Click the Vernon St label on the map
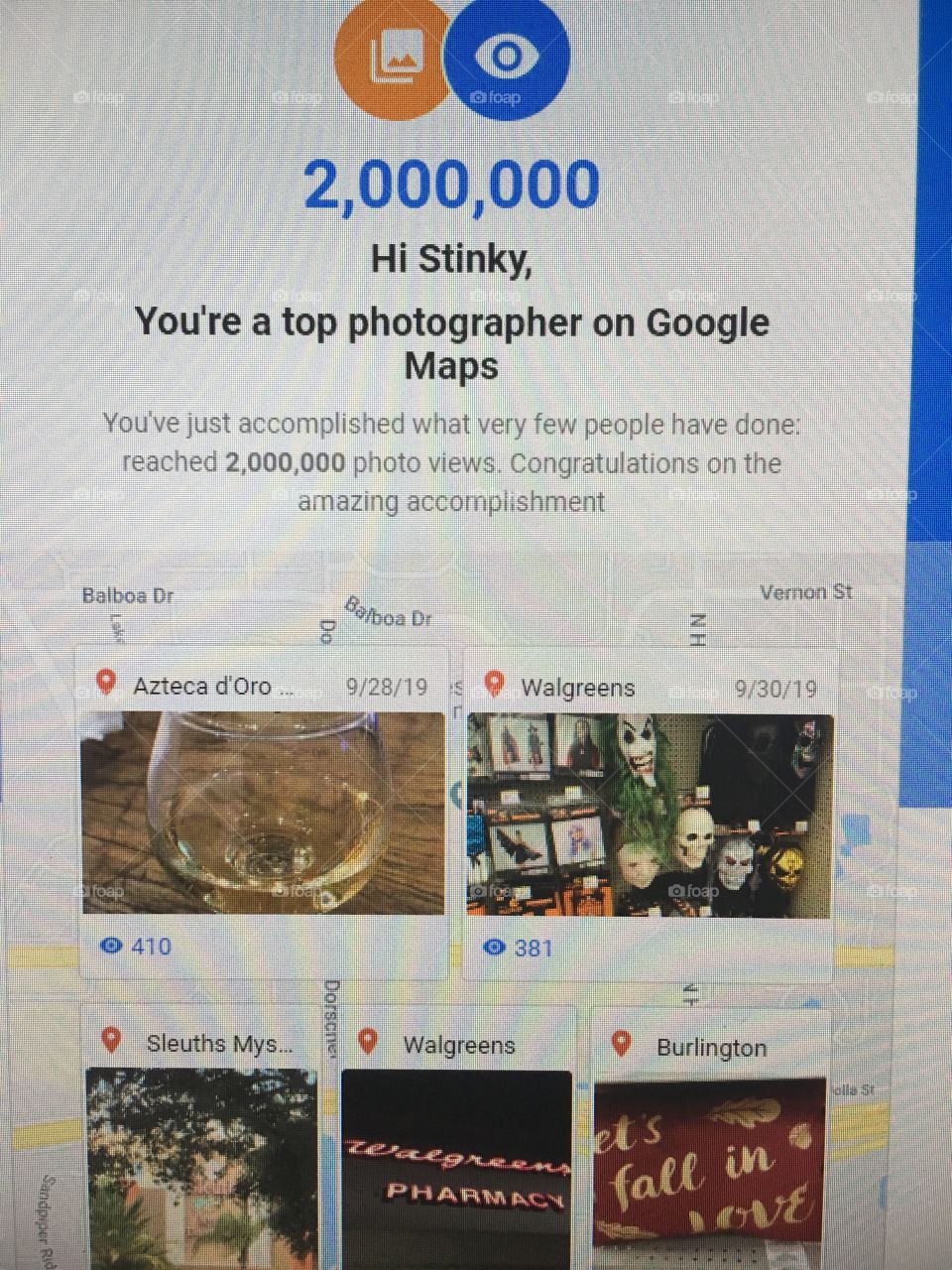The image size is (952, 1270). click(x=806, y=592)
